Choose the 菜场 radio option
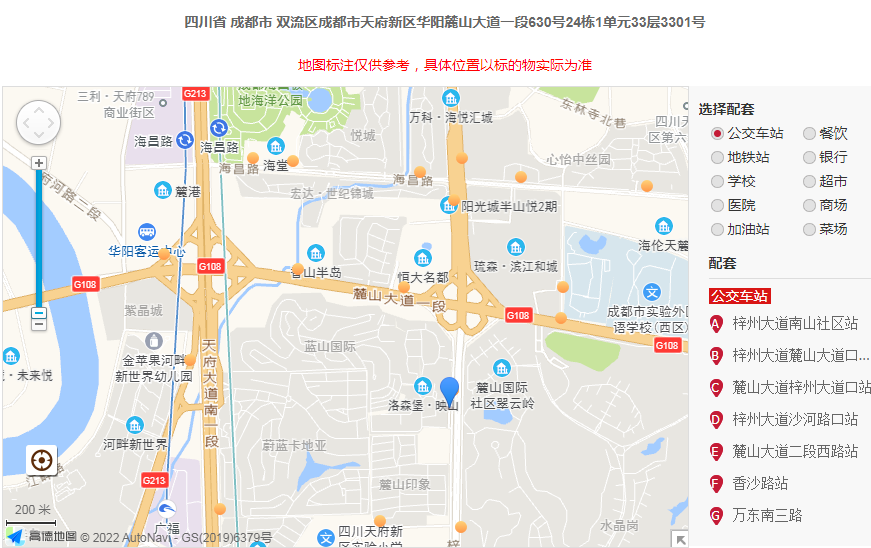This screenshot has height=548, width=871. pos(809,229)
